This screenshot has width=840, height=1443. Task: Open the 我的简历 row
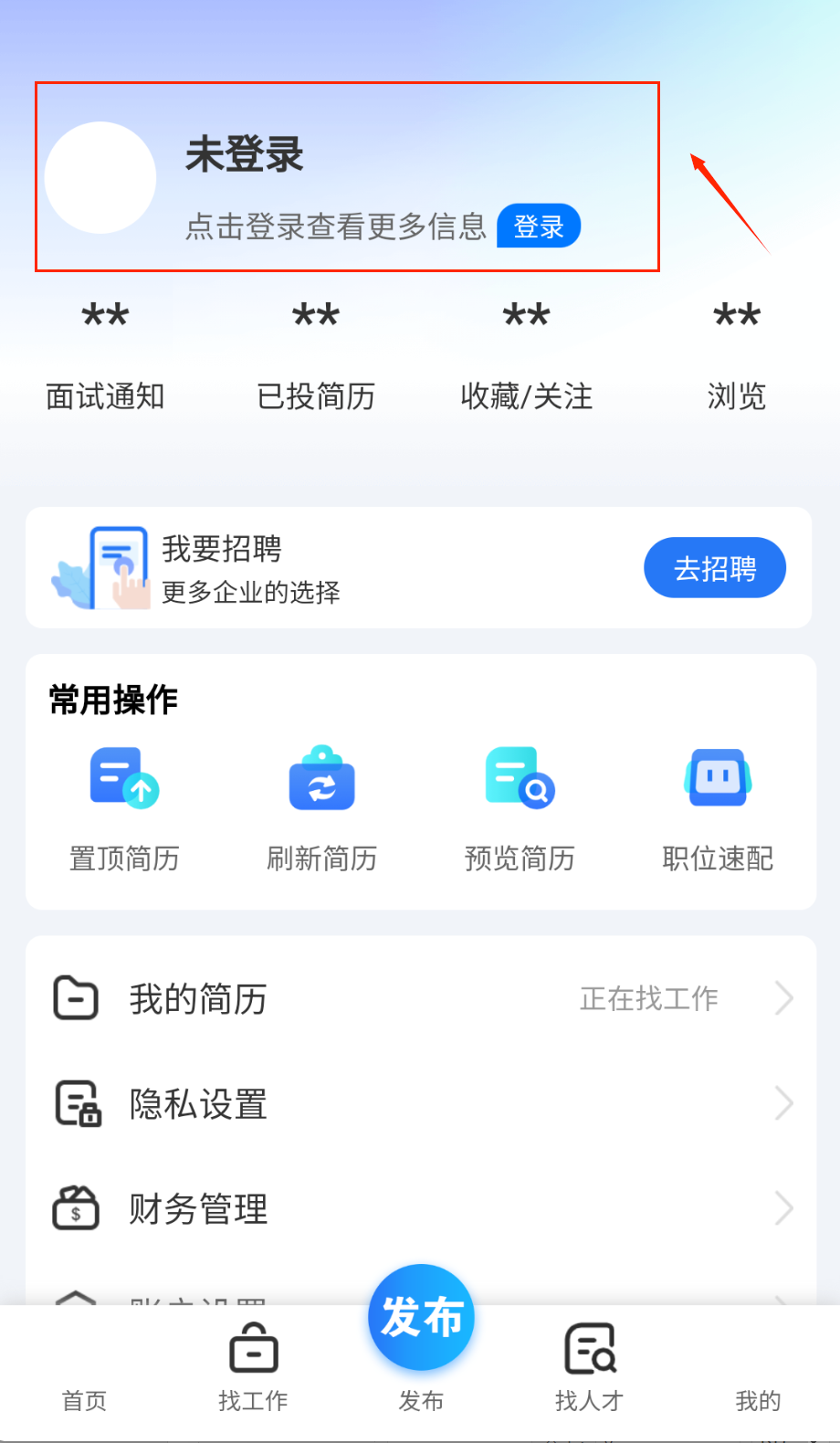tap(420, 998)
